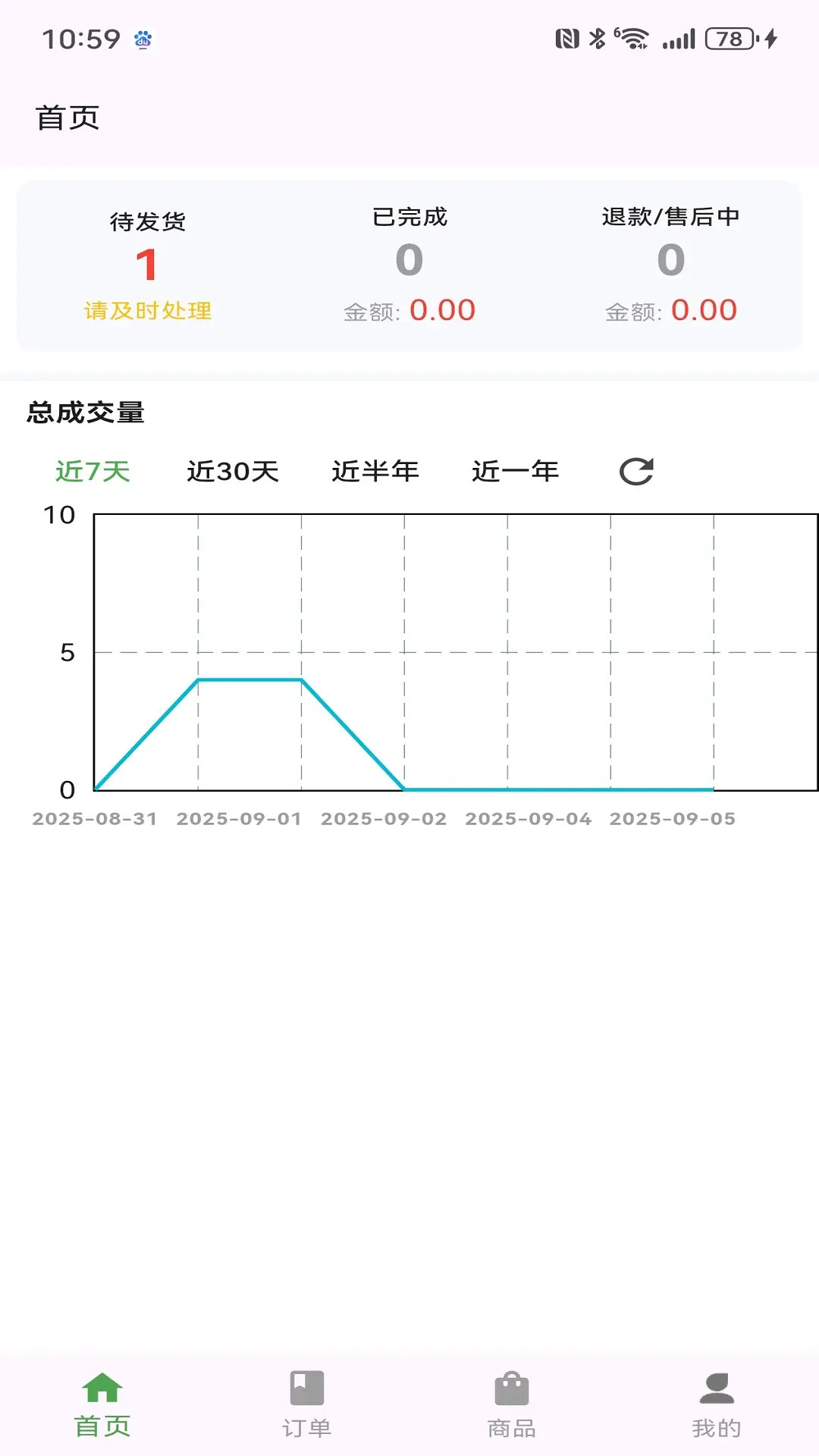Open the 商品 tab
The width and height of the screenshot is (819, 1456).
(512, 1404)
